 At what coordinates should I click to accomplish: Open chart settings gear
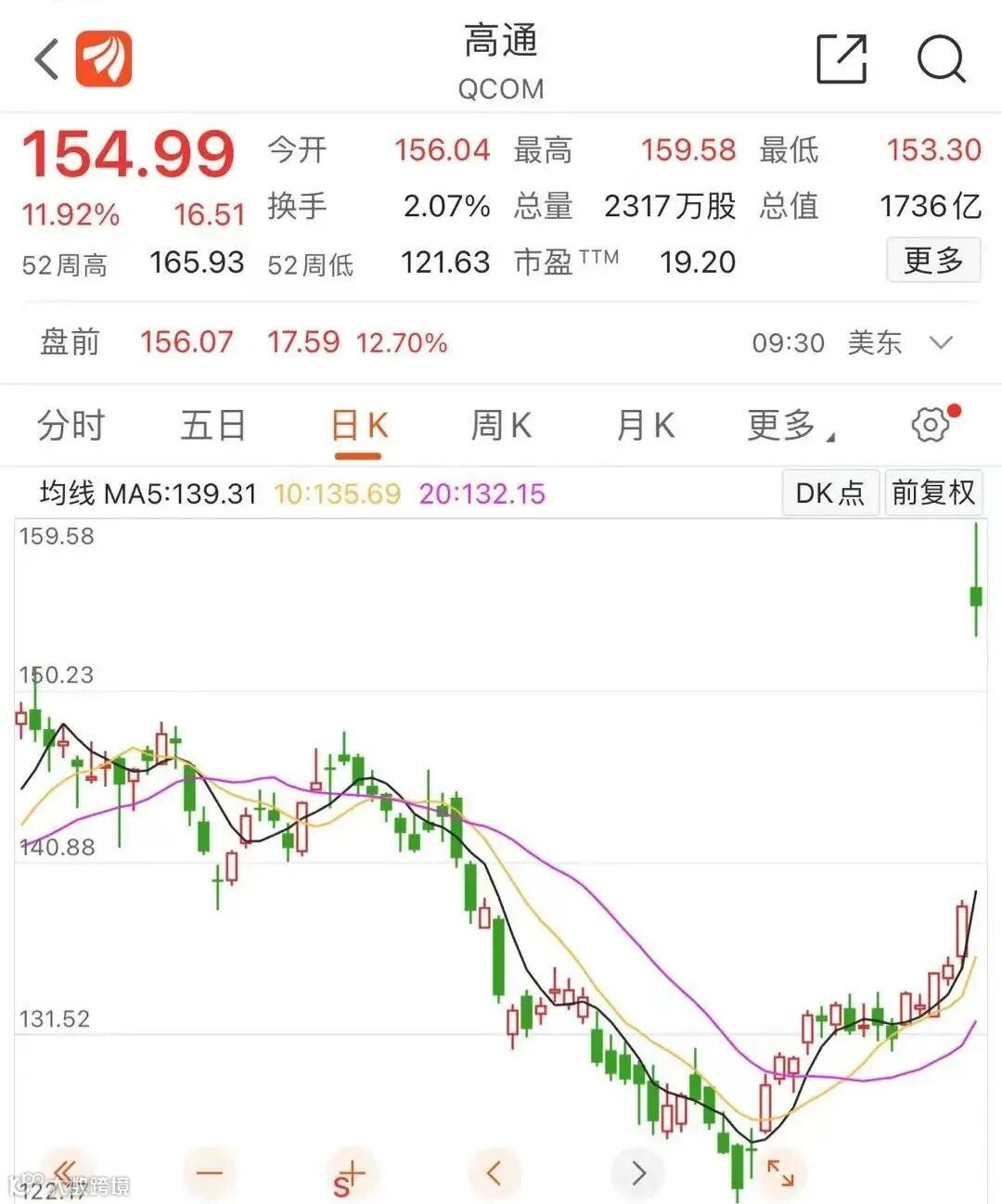[931, 425]
